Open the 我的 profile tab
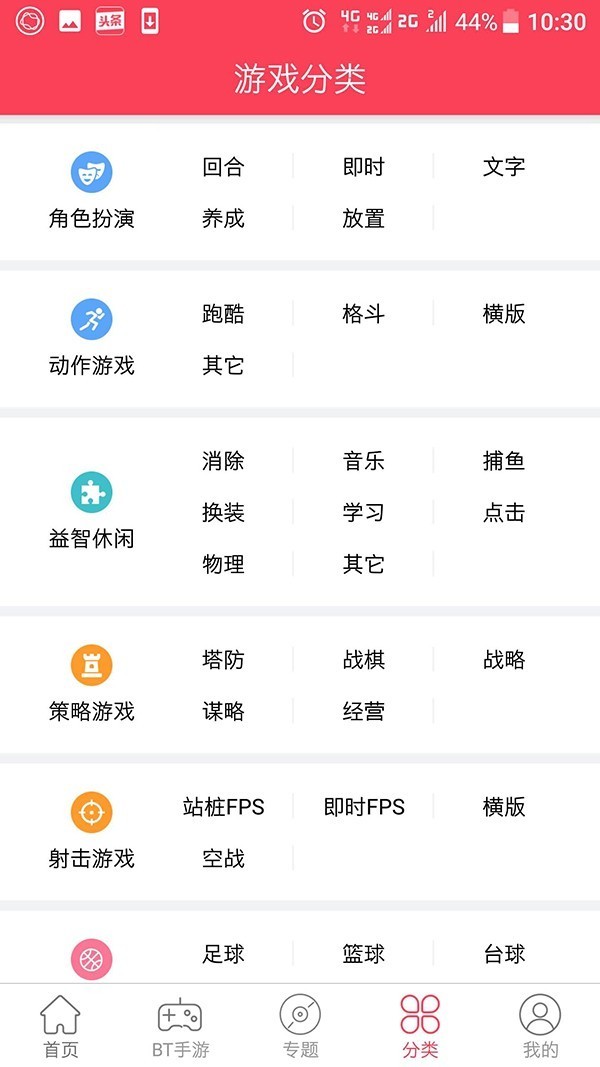Image resolution: width=600 pixels, height=1067 pixels. pyautogui.click(x=540, y=1026)
